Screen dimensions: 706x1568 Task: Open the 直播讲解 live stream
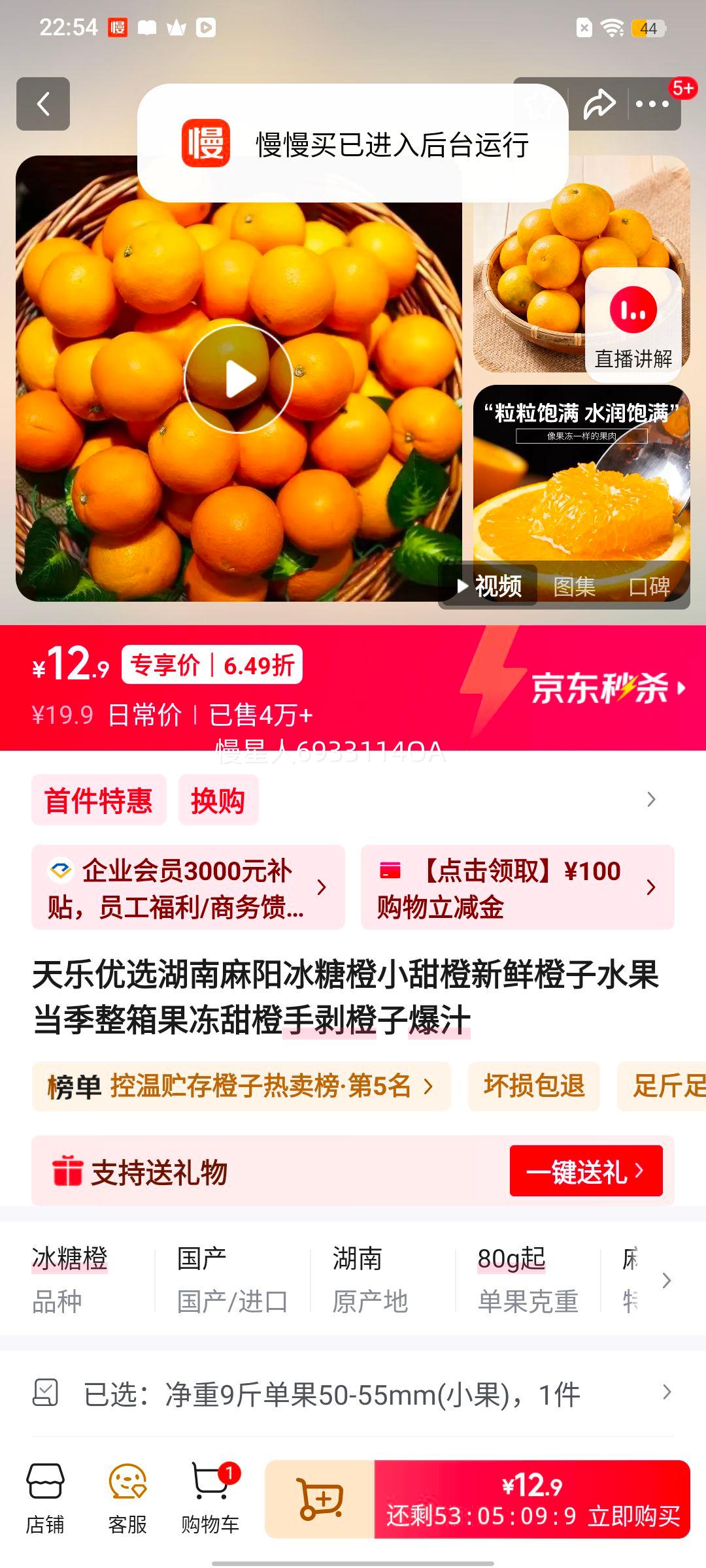(x=633, y=325)
